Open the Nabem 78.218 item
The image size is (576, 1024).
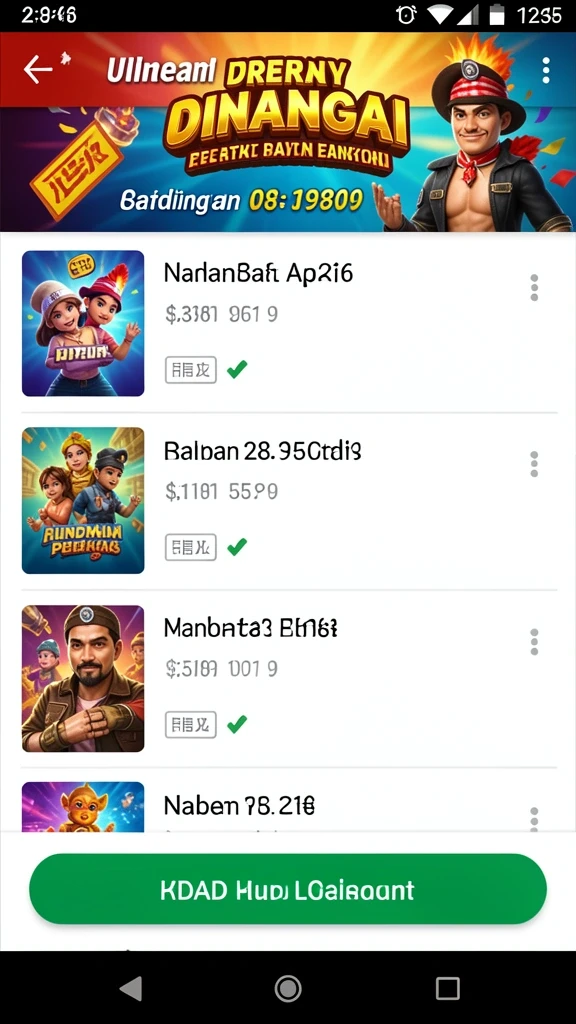289,806
